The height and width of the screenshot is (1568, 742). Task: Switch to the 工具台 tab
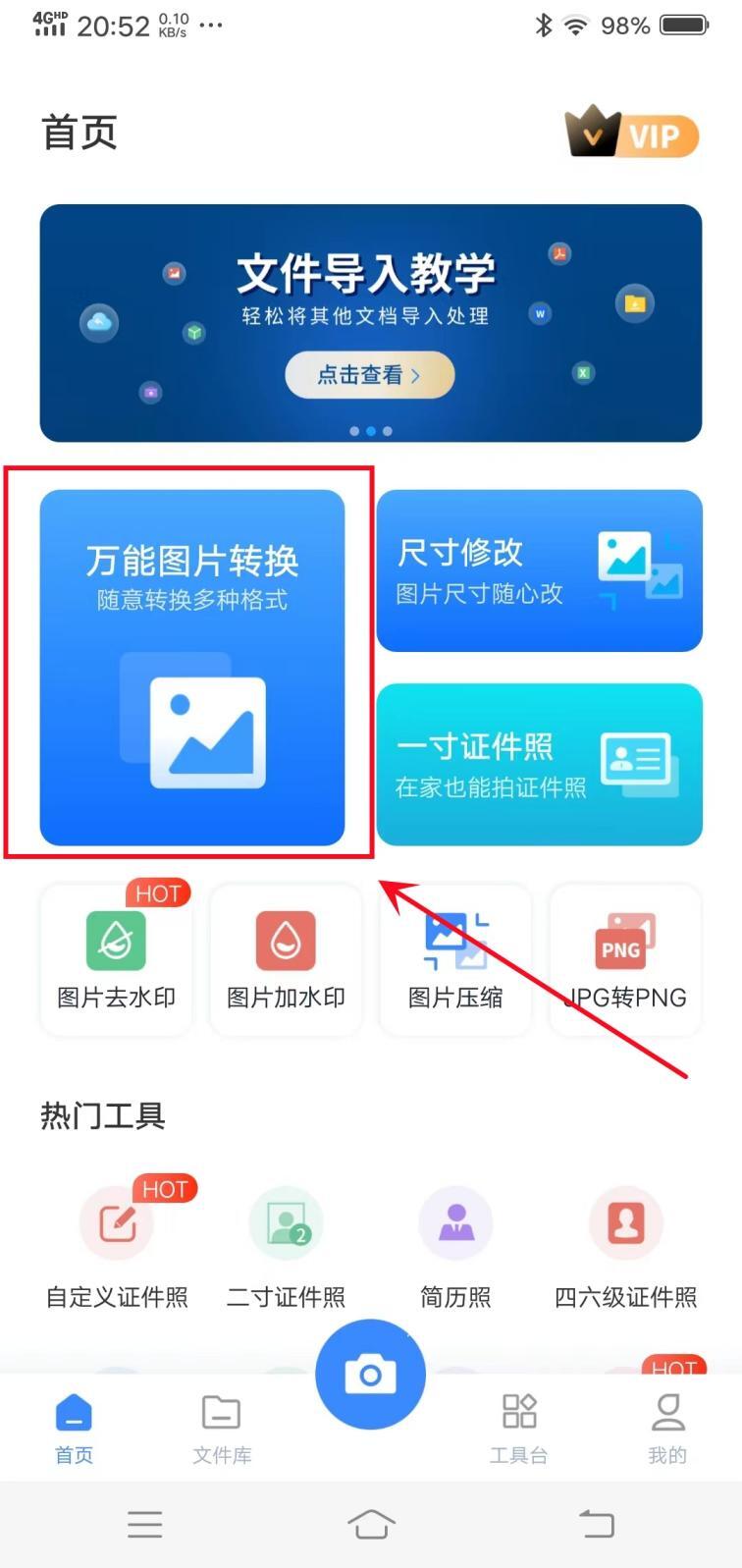[518, 1429]
